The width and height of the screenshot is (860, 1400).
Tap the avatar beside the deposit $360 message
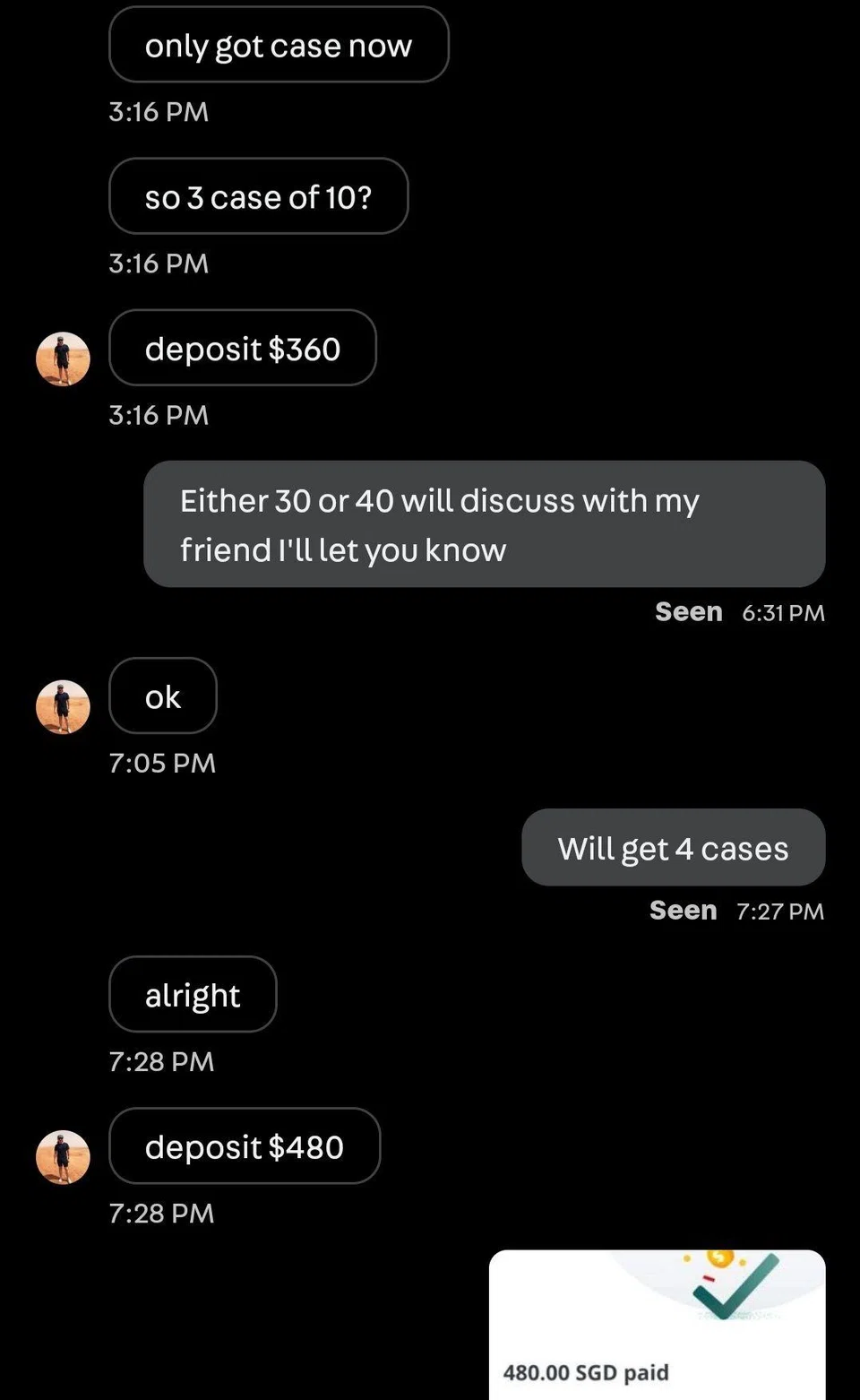coord(63,359)
